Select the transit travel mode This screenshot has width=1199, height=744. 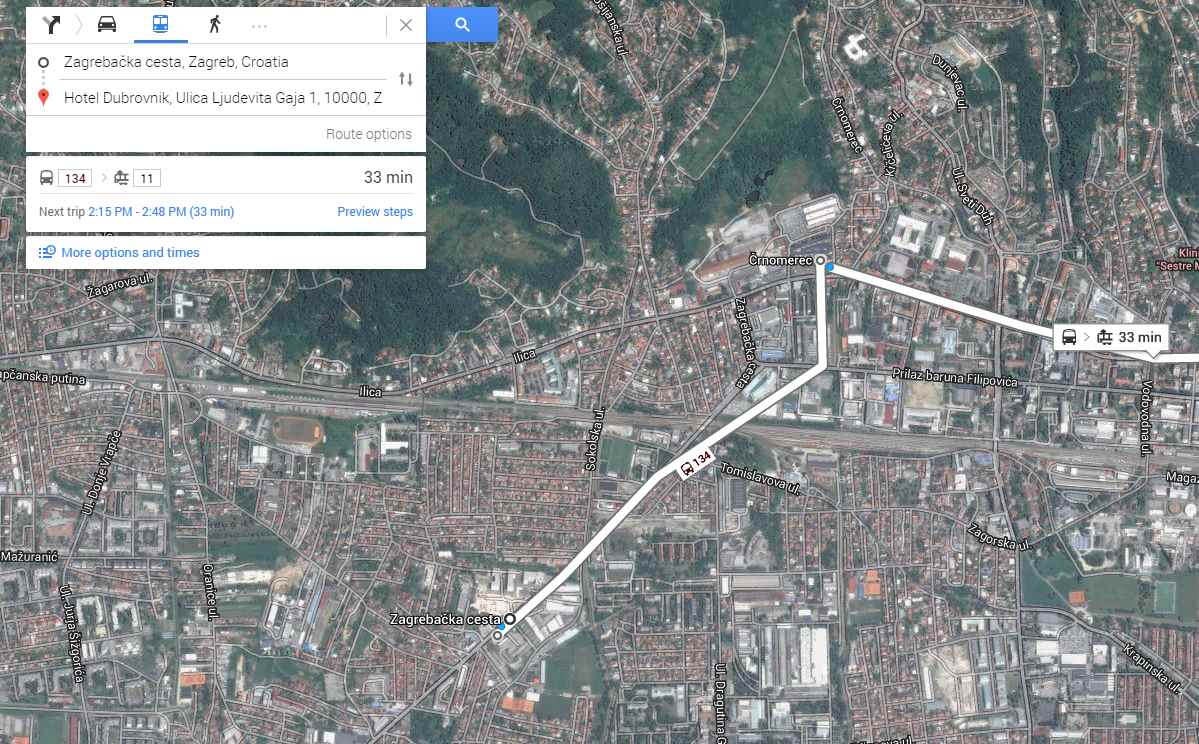161,25
